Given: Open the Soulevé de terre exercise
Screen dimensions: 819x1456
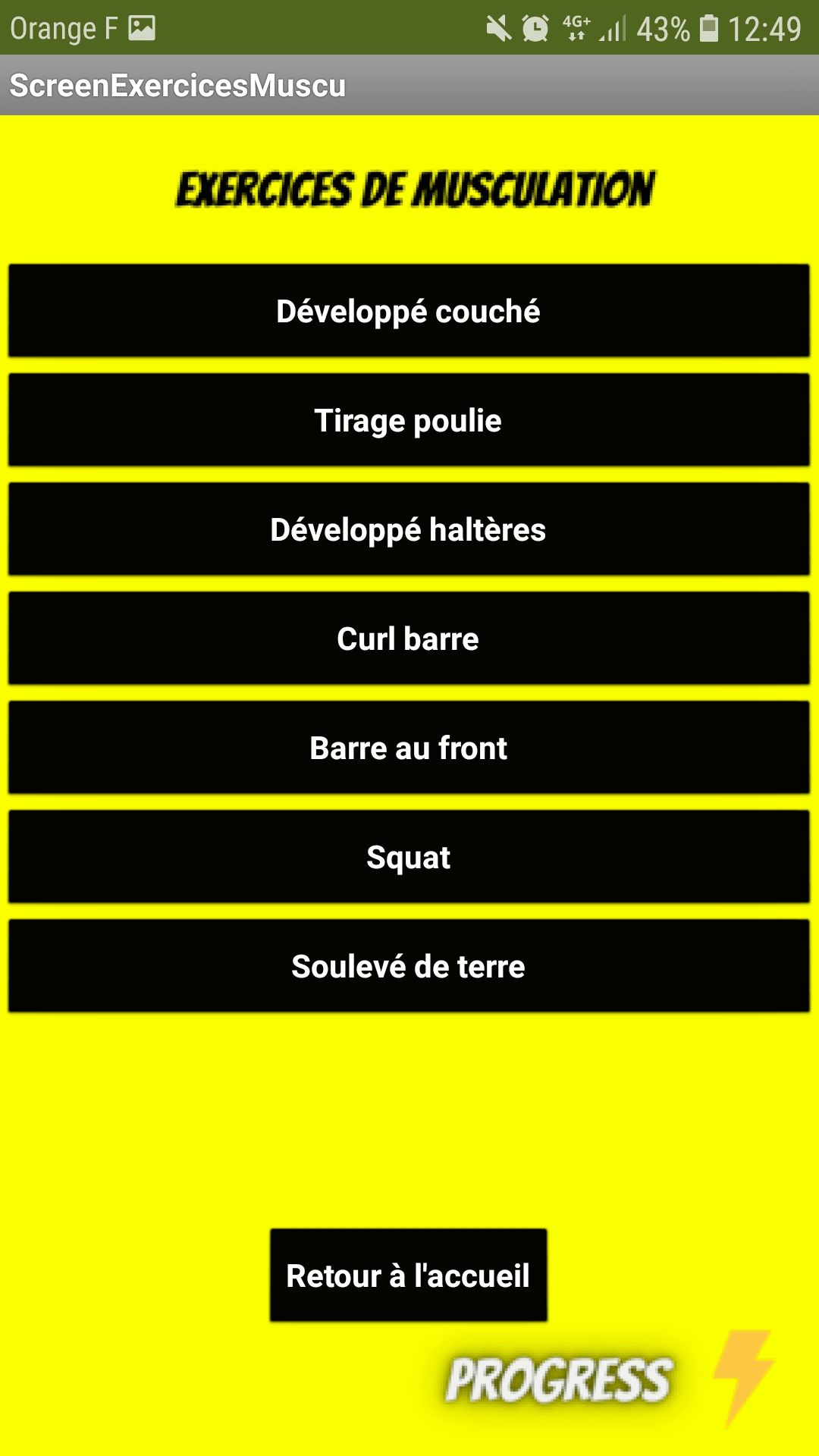Looking at the screenshot, I should (x=409, y=966).
